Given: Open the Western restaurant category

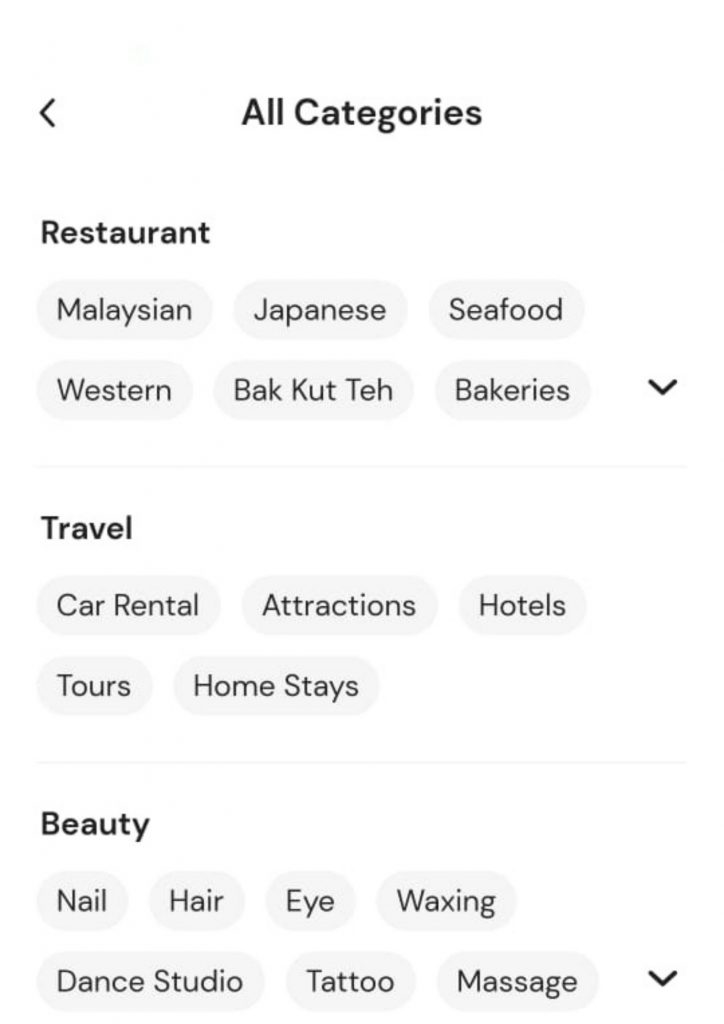Looking at the screenshot, I should point(114,390).
